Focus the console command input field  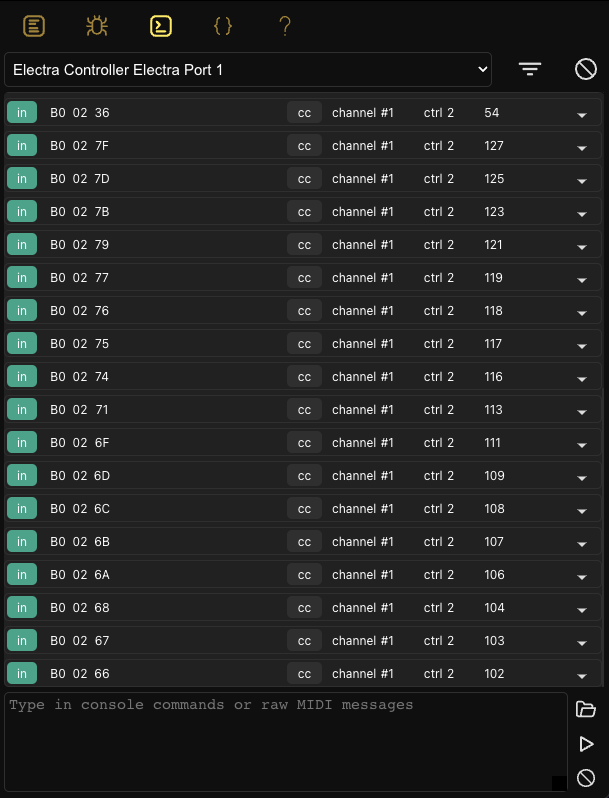[x=285, y=740]
